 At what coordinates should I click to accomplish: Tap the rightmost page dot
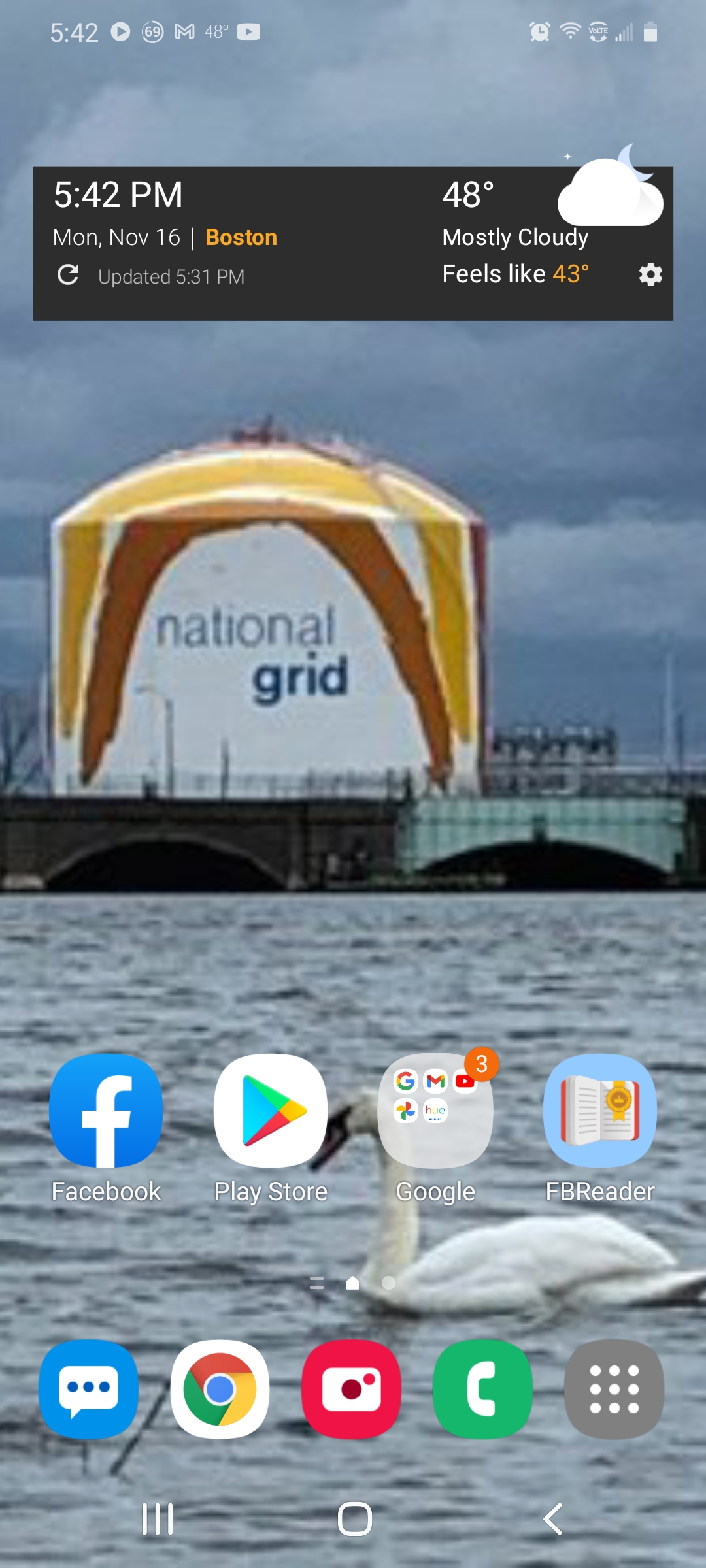coord(389,1282)
